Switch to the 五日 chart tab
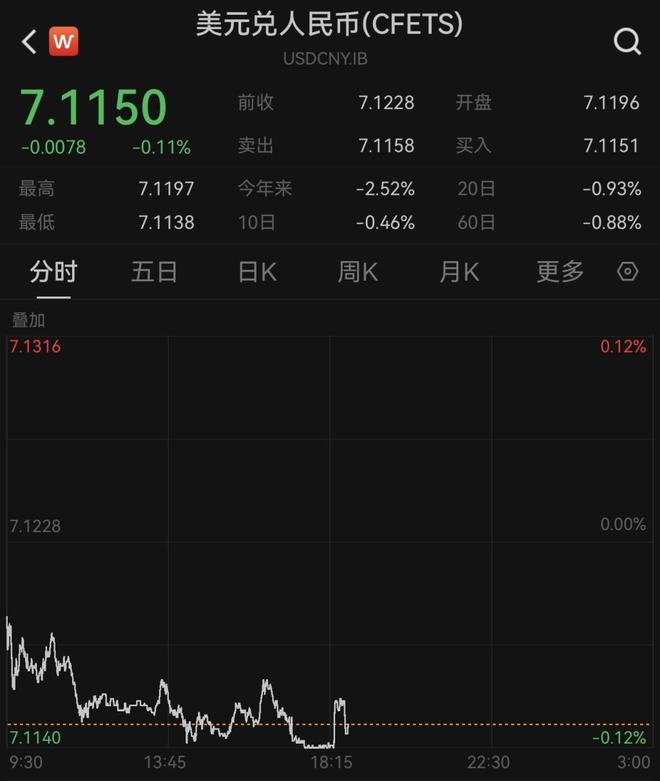The image size is (660, 781). 154,272
